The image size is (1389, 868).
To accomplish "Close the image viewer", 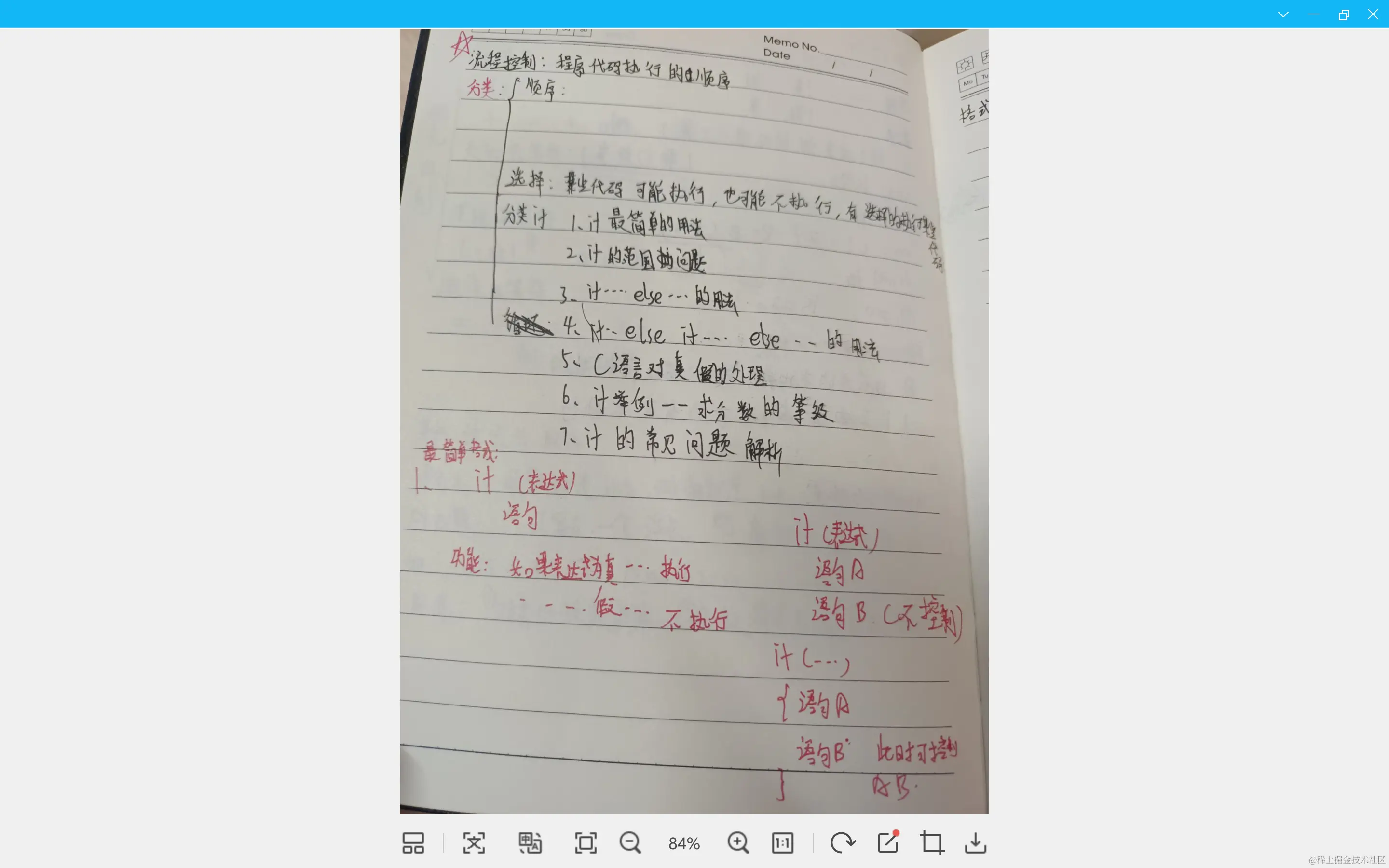I will (x=1373, y=14).
